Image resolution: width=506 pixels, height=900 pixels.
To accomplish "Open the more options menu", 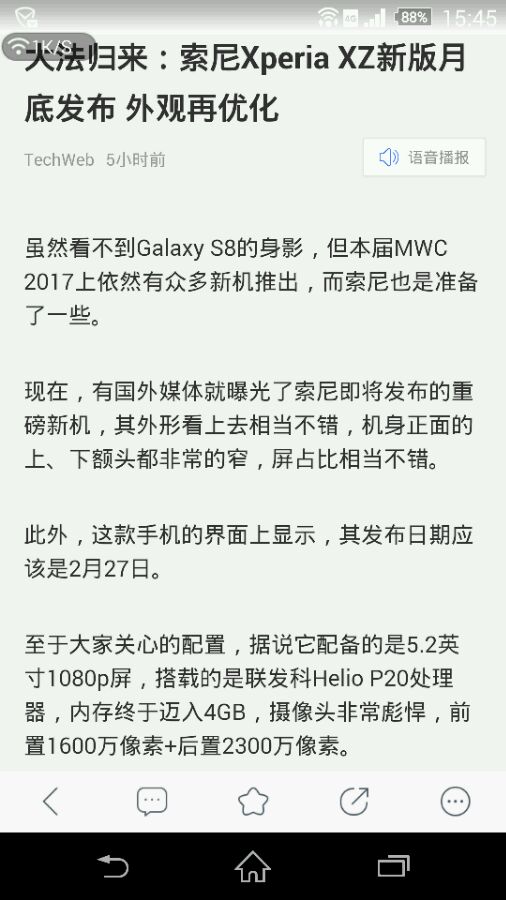I will [x=456, y=801].
